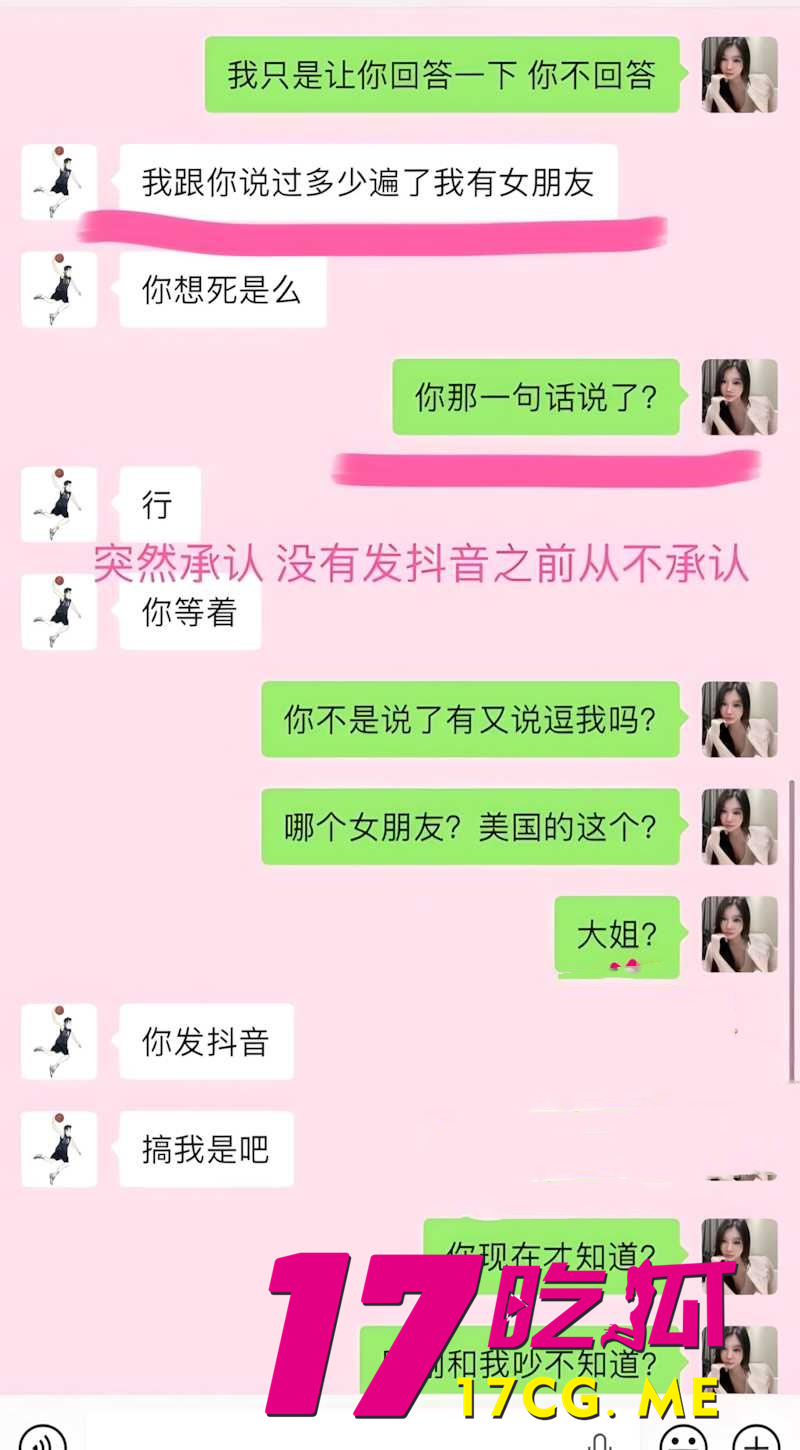Viewport: 800px width, 1450px height.
Task: Select the '哪个女朋友？美国的这个?' bubble
Action: tap(470, 827)
